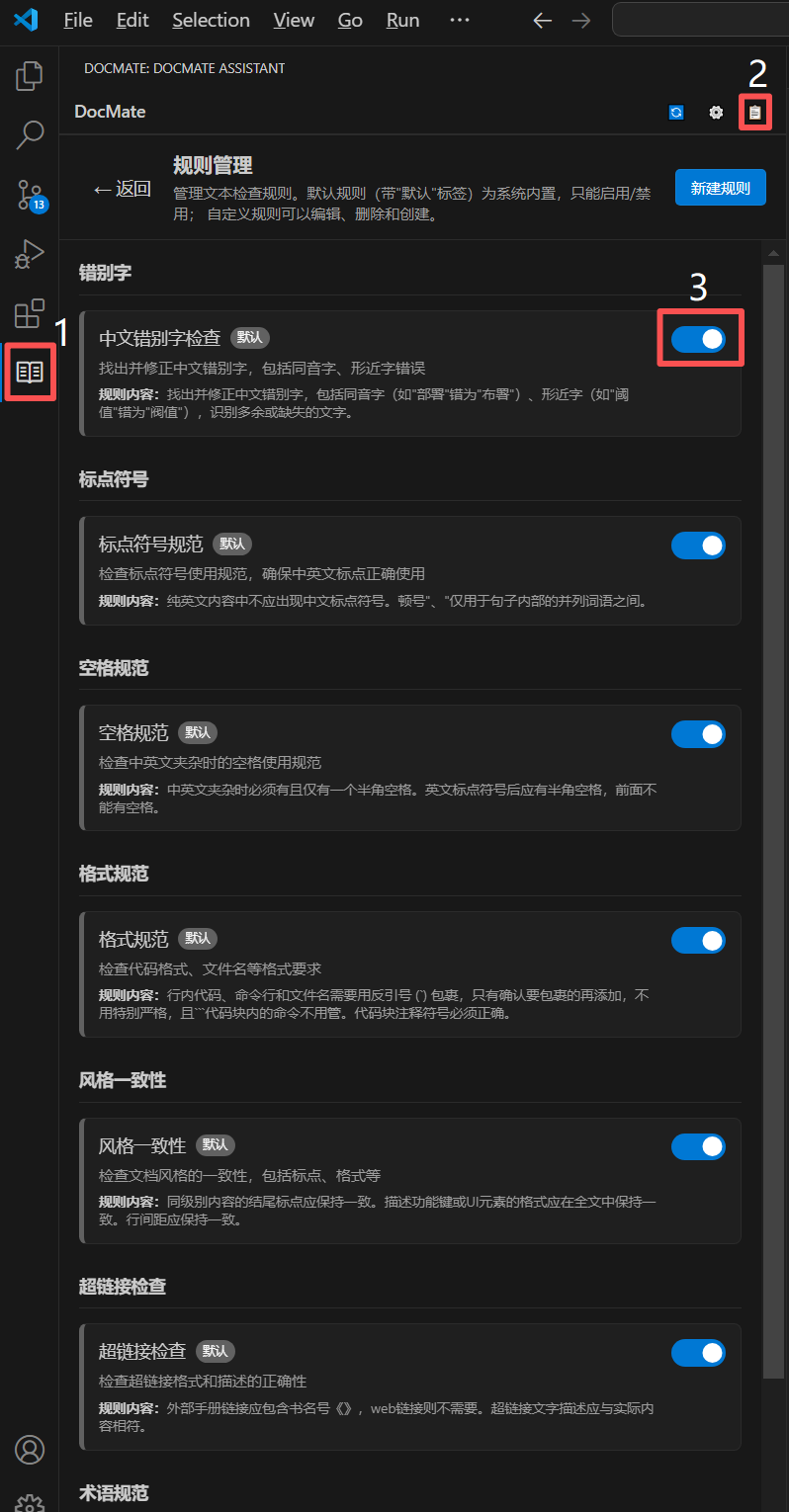Image resolution: width=789 pixels, height=1512 pixels.
Task: Expand the menu bar overflow dots
Action: pos(460,20)
